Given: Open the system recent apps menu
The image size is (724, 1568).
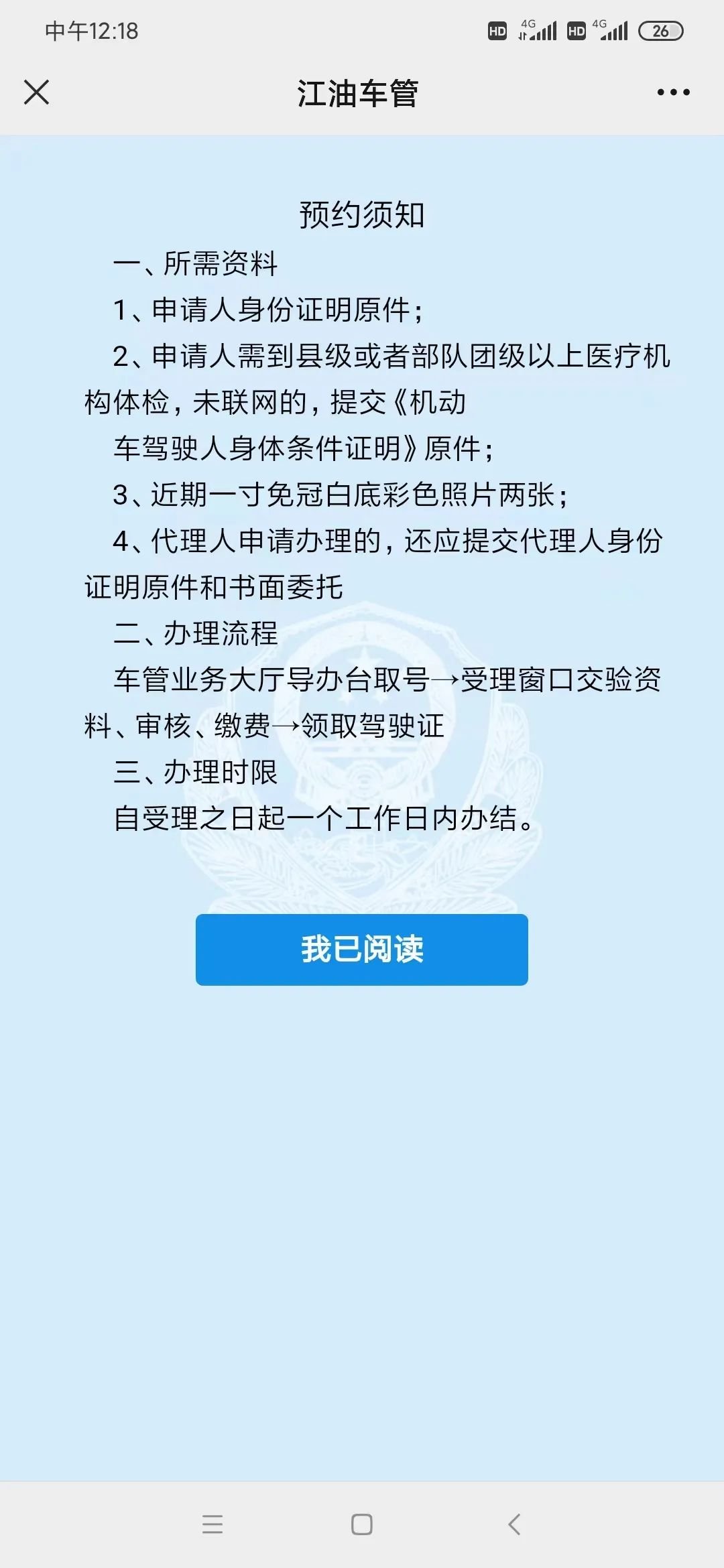Looking at the screenshot, I should [x=212, y=1524].
